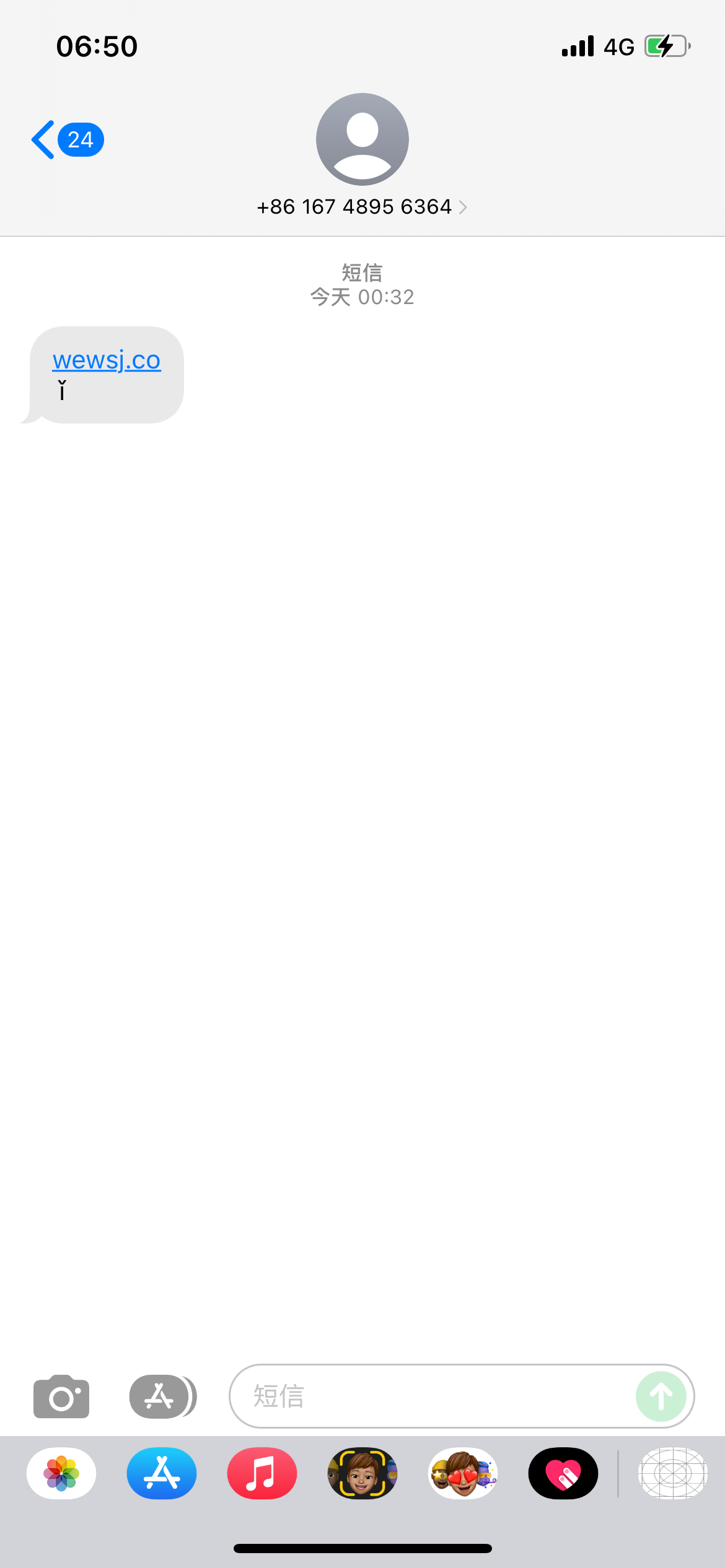Open the Memoji stickers app

pos(463,1473)
